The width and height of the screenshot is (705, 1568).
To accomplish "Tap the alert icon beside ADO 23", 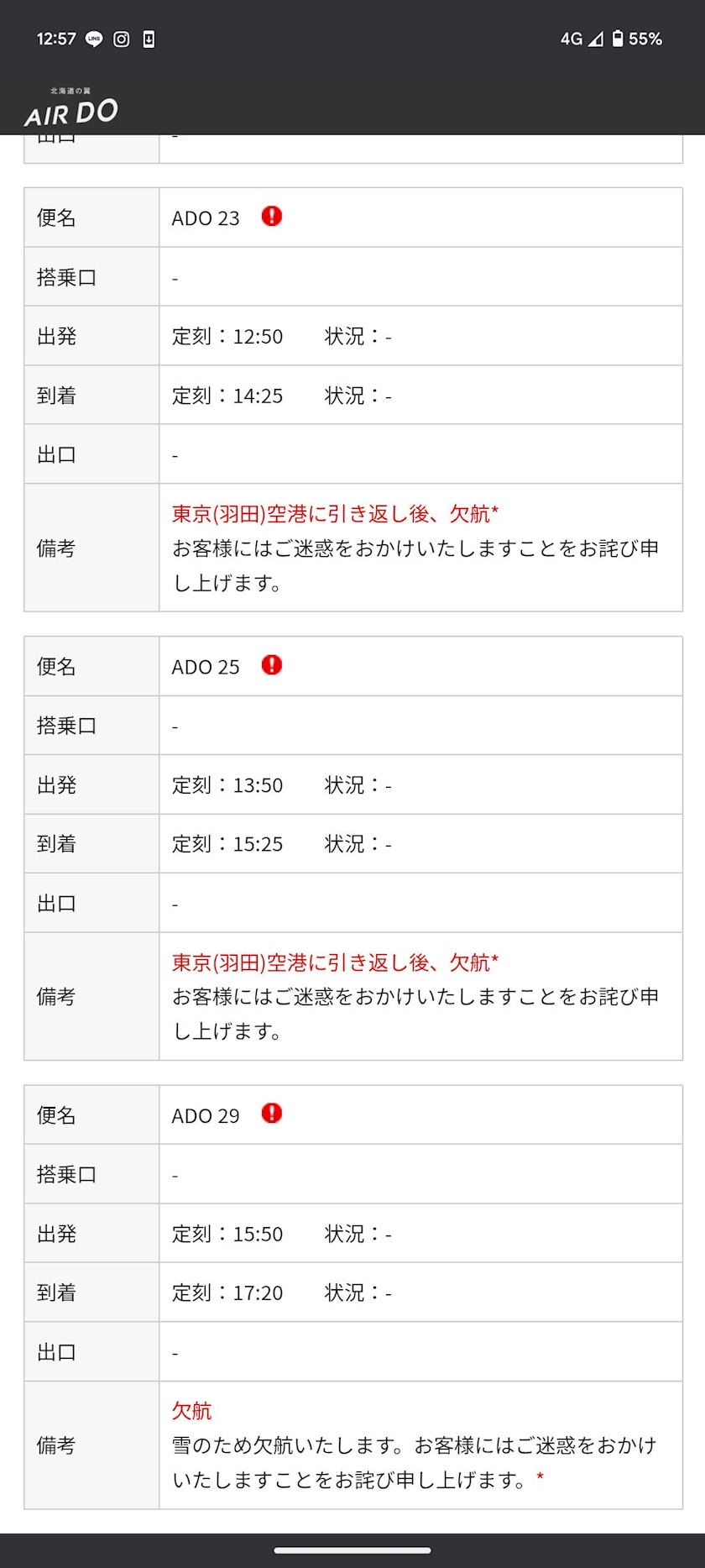I will pyautogui.click(x=272, y=217).
